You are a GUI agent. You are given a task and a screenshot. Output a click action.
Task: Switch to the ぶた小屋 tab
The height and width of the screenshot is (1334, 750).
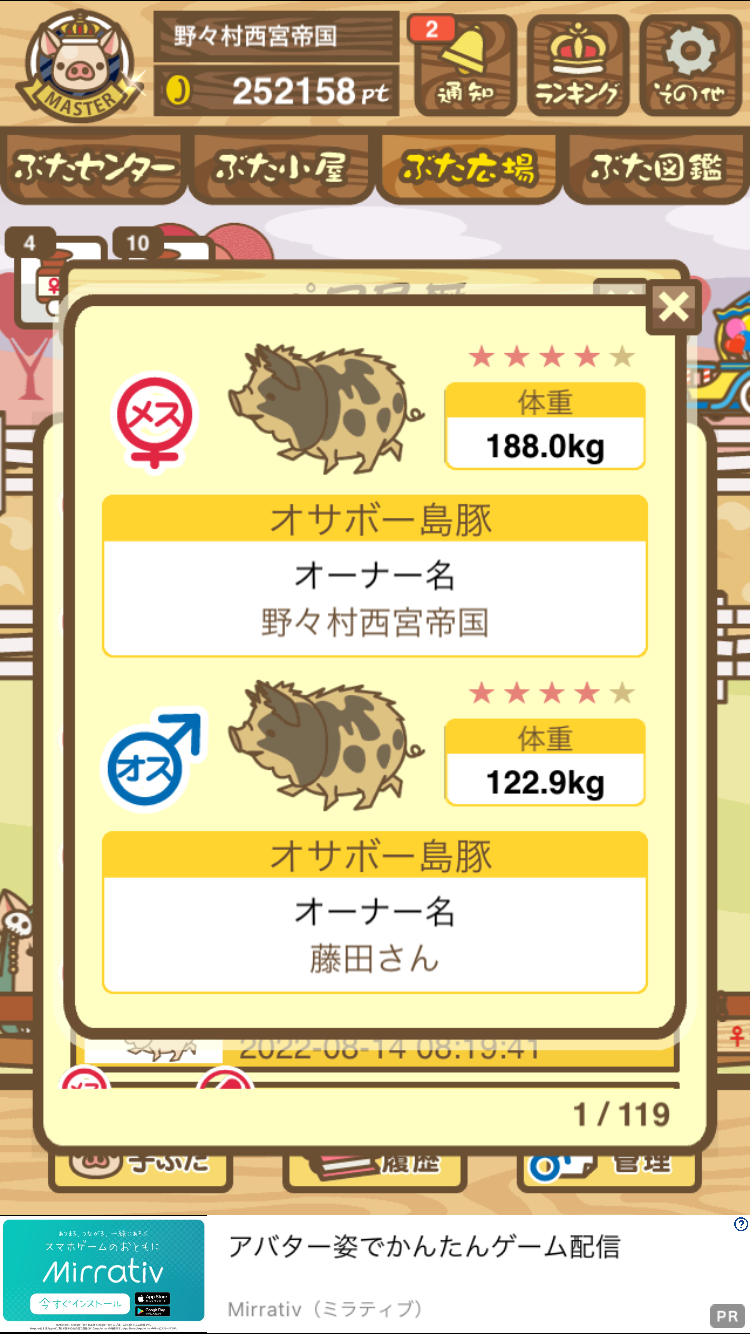[281, 168]
